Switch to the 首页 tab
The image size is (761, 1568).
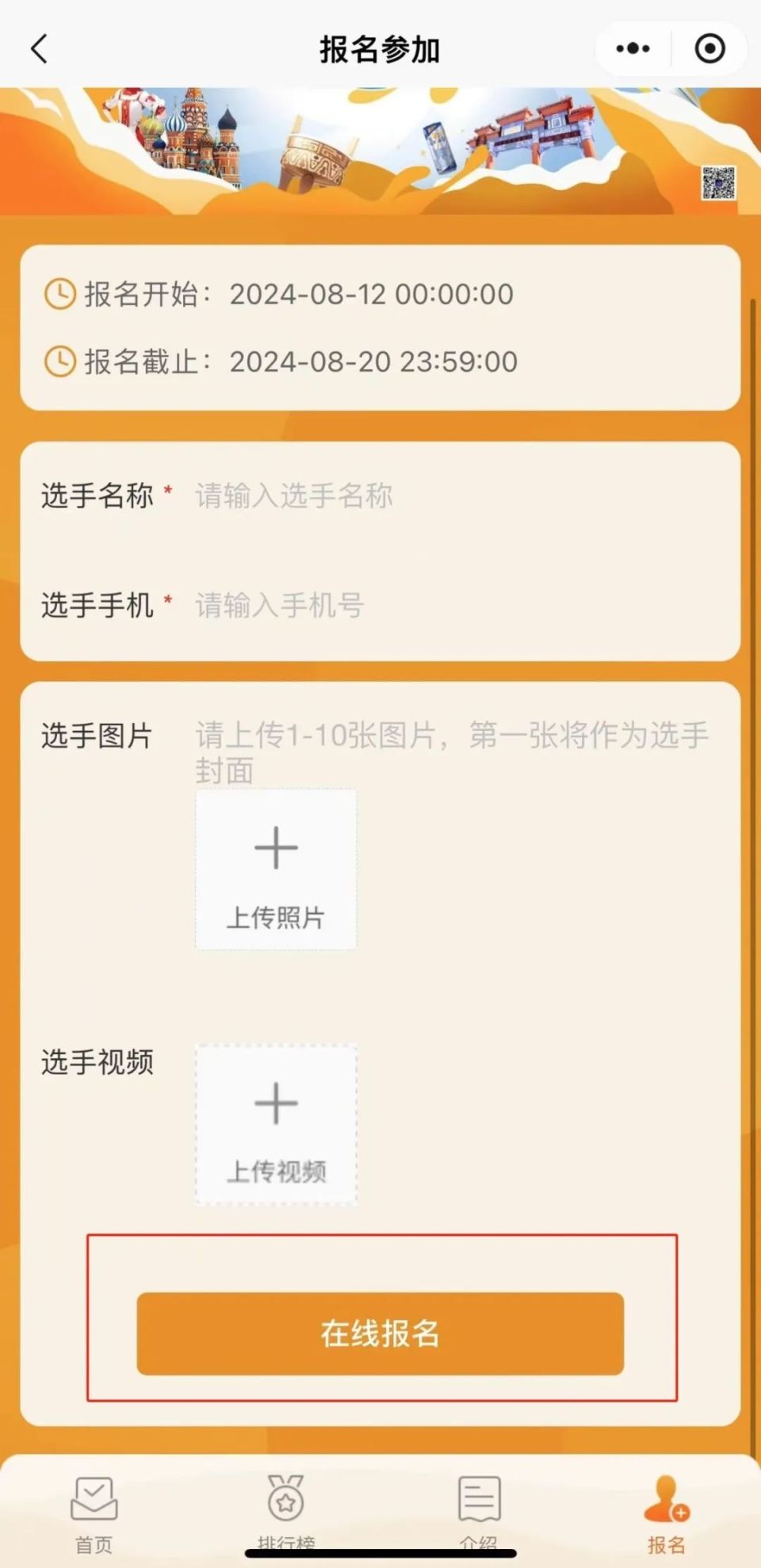[x=94, y=1514]
